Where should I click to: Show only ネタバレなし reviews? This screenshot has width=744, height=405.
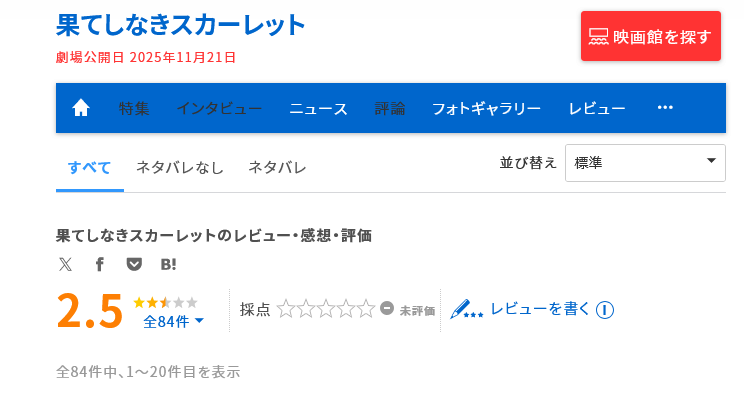pyautogui.click(x=179, y=167)
